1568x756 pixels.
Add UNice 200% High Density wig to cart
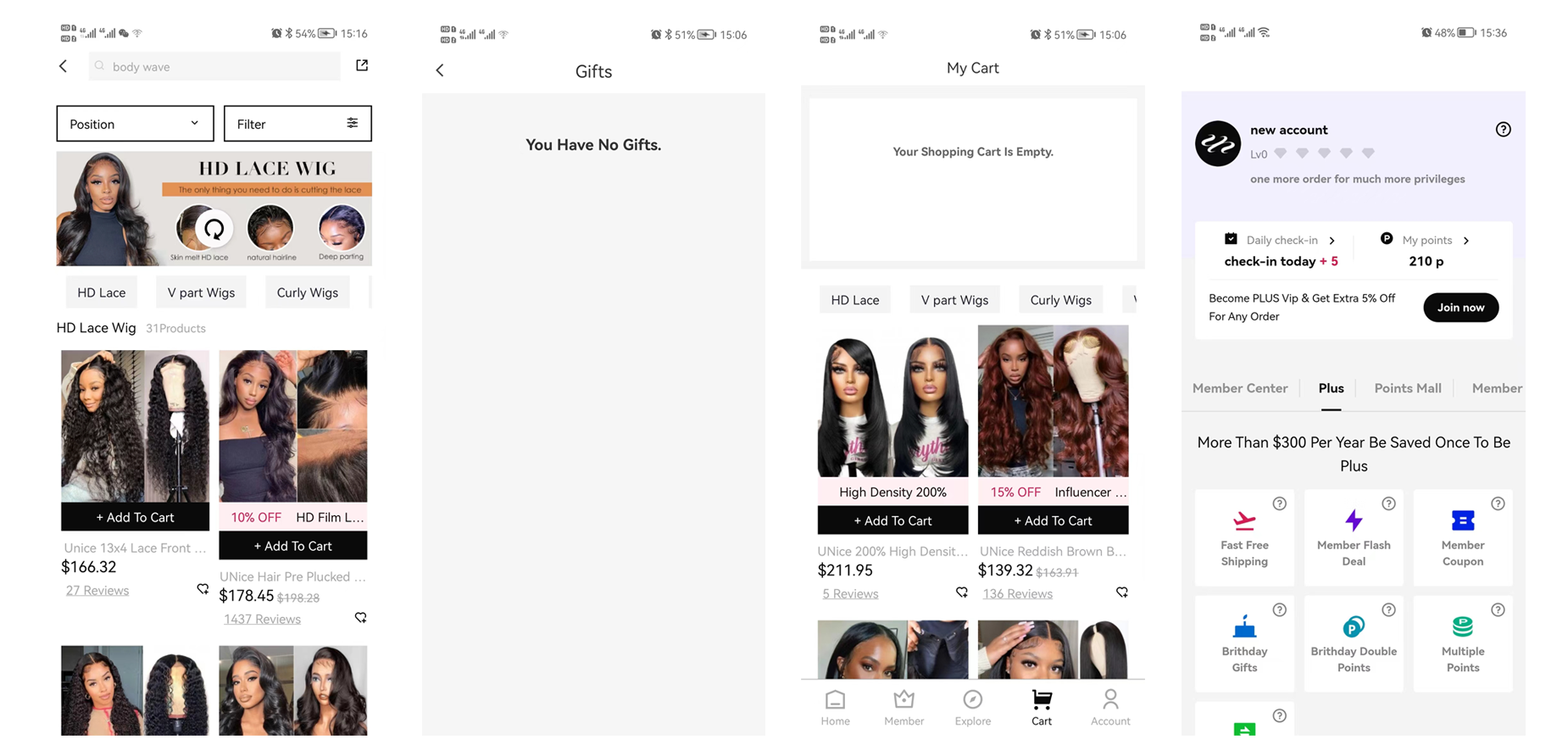pos(892,520)
